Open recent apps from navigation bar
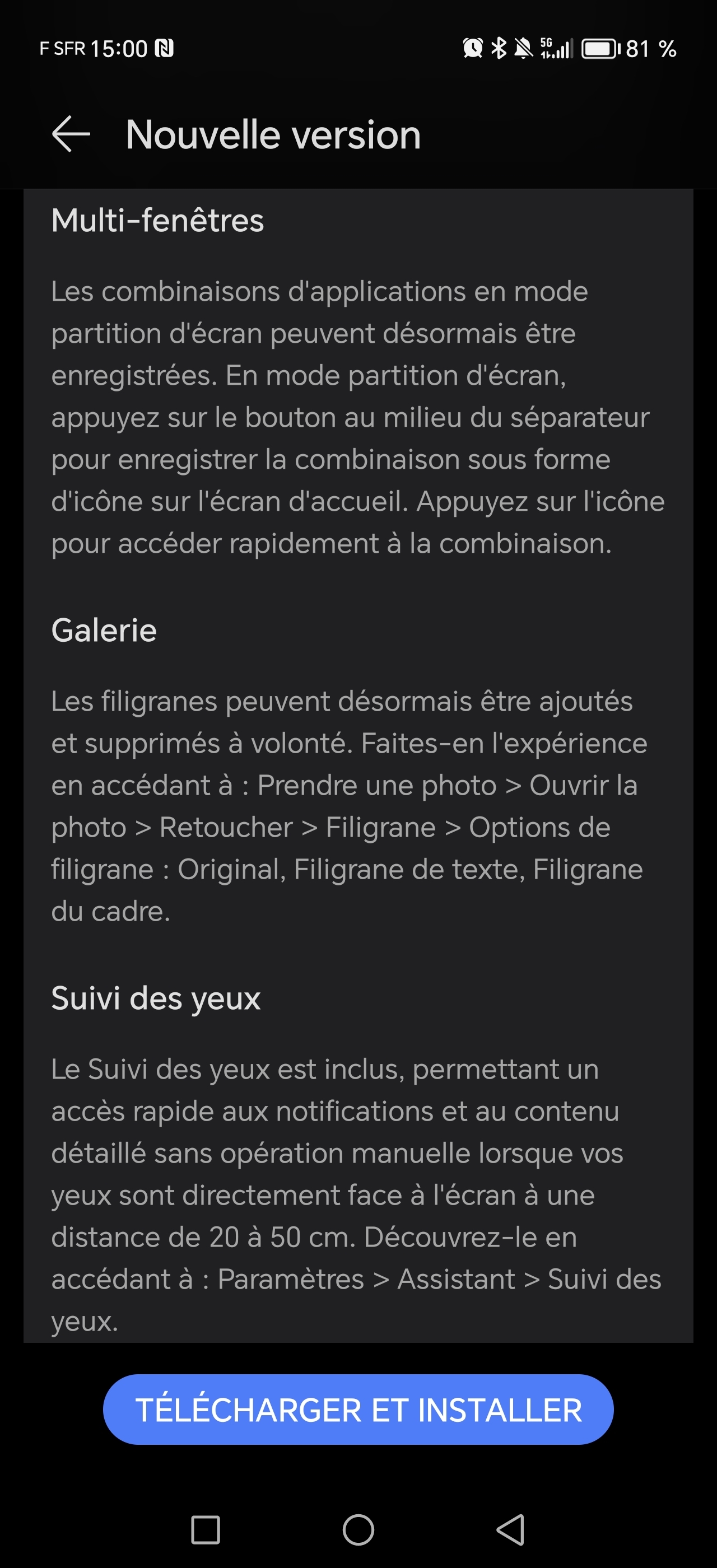The width and height of the screenshot is (717, 1568). point(206,1530)
